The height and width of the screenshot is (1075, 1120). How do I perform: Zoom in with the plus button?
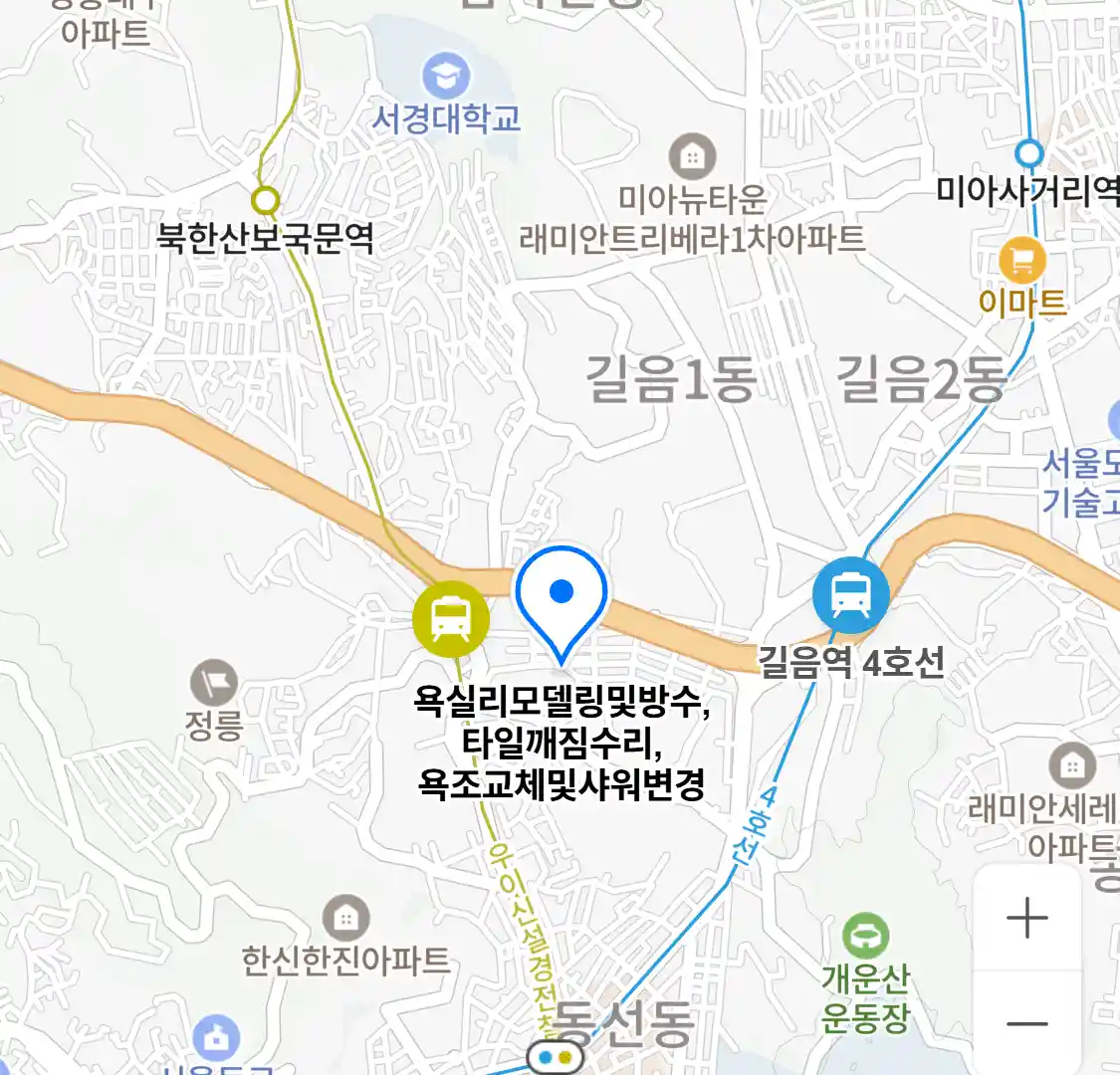[1026, 918]
